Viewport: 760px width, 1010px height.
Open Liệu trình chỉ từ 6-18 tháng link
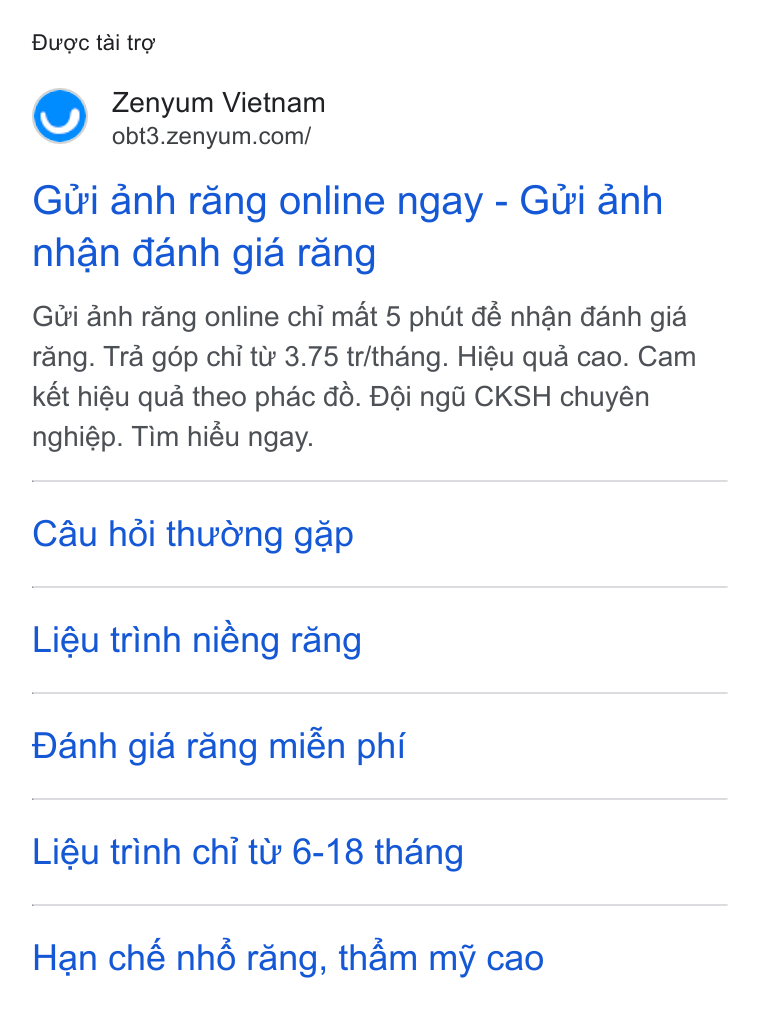click(248, 852)
